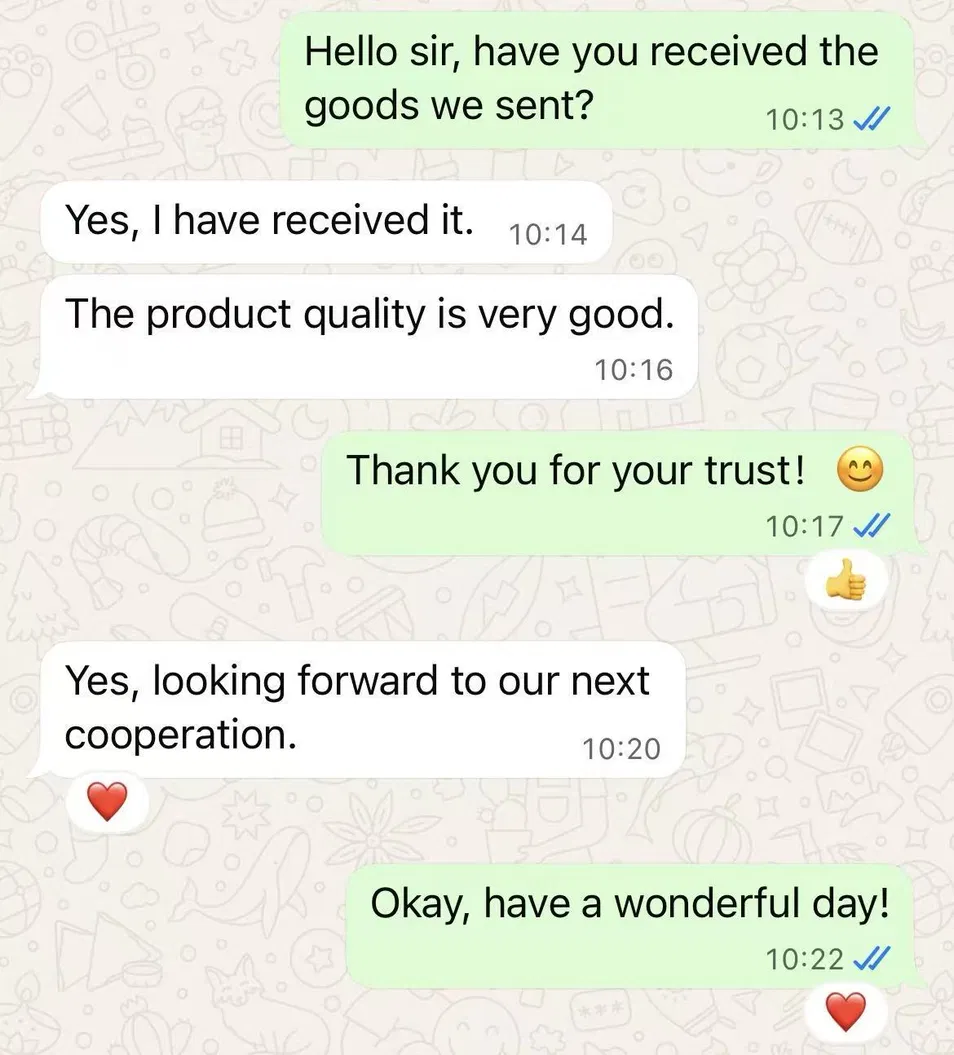Click the heart reaction below cooperation message

(107, 800)
